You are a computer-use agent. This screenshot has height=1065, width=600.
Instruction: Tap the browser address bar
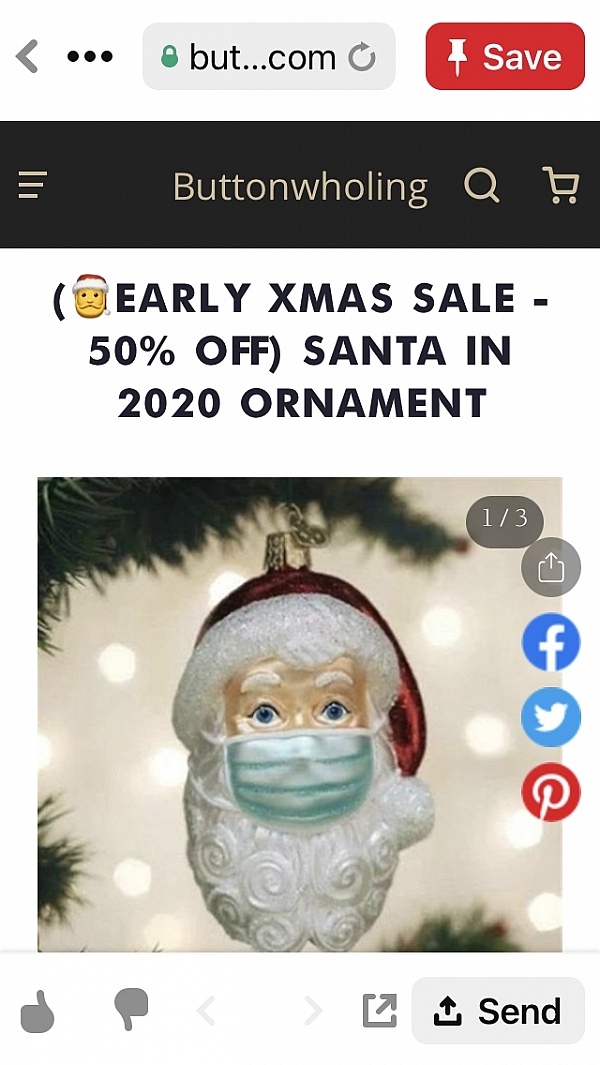coord(262,57)
